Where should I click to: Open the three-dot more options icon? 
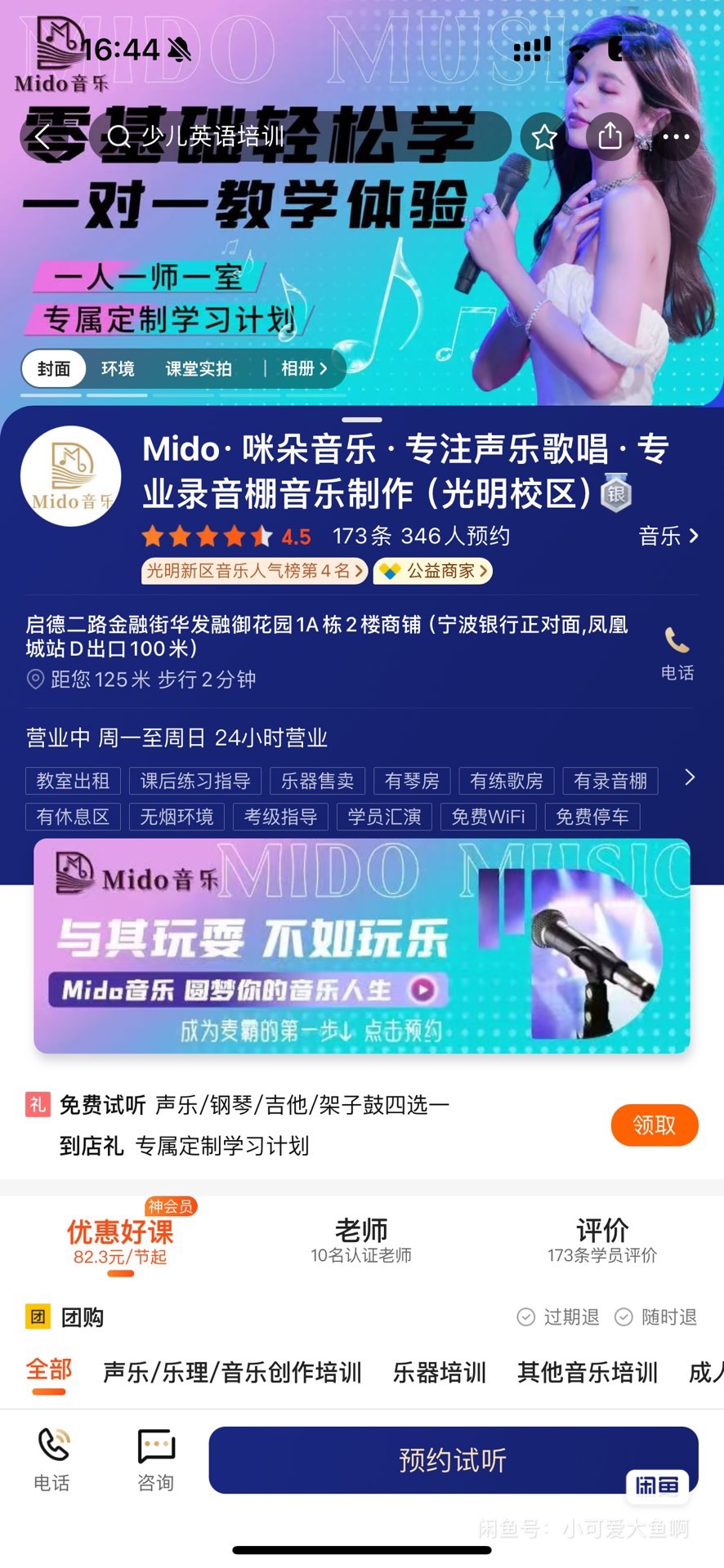coord(676,137)
